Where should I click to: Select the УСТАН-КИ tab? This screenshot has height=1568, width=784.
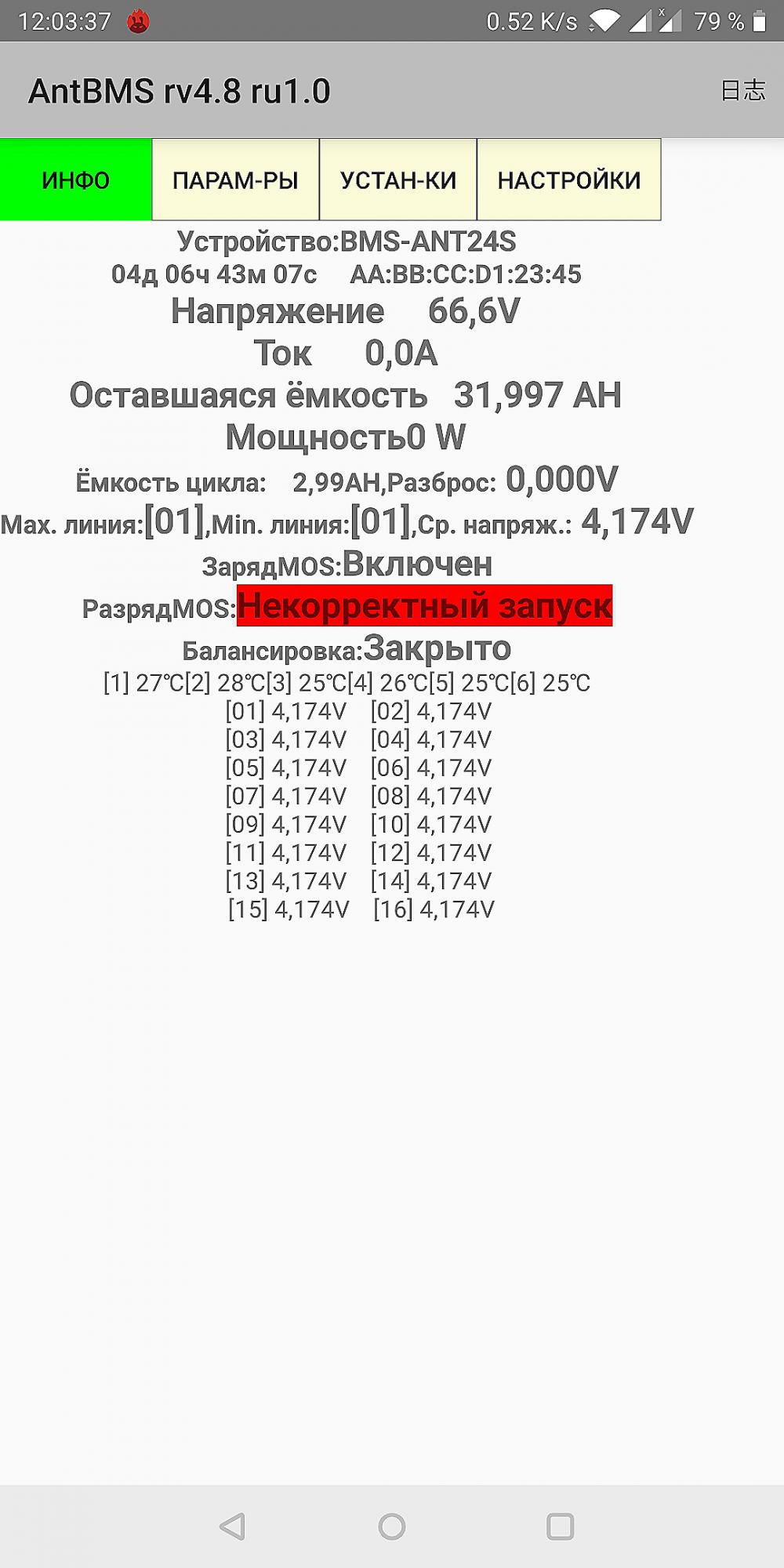pyautogui.click(x=398, y=180)
